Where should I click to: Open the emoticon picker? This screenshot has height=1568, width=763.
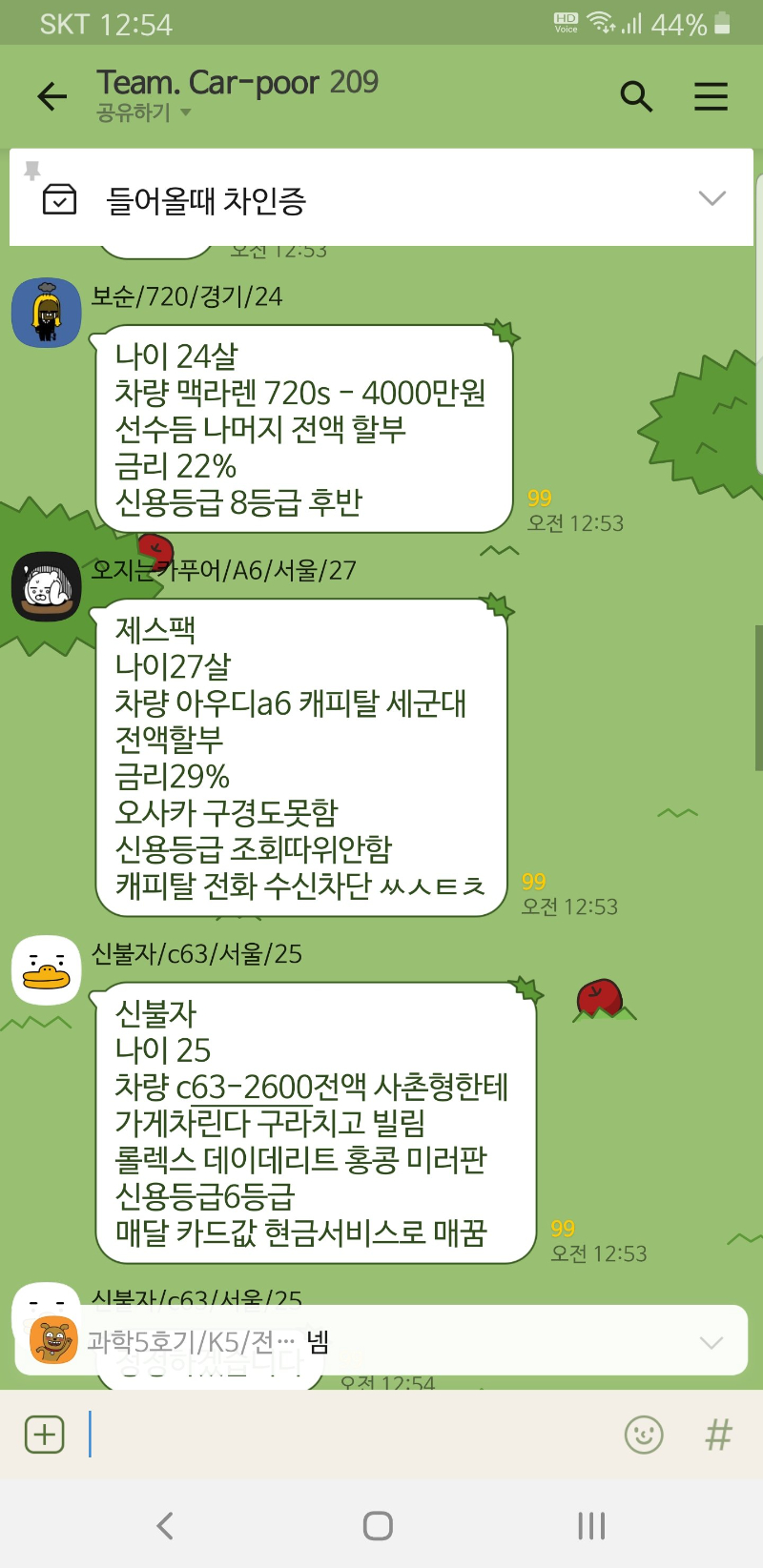tap(644, 1435)
